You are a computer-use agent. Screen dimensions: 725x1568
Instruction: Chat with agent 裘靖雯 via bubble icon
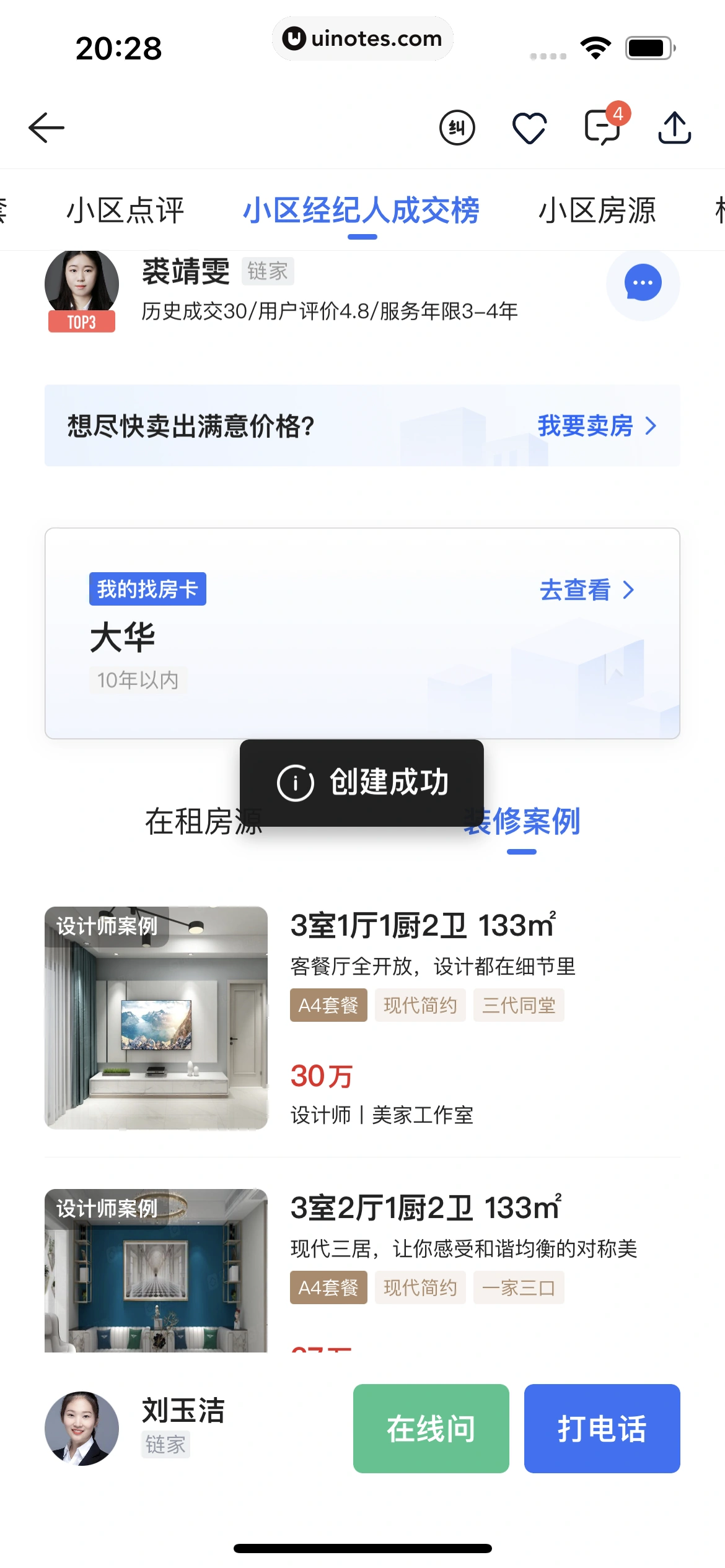(x=643, y=284)
